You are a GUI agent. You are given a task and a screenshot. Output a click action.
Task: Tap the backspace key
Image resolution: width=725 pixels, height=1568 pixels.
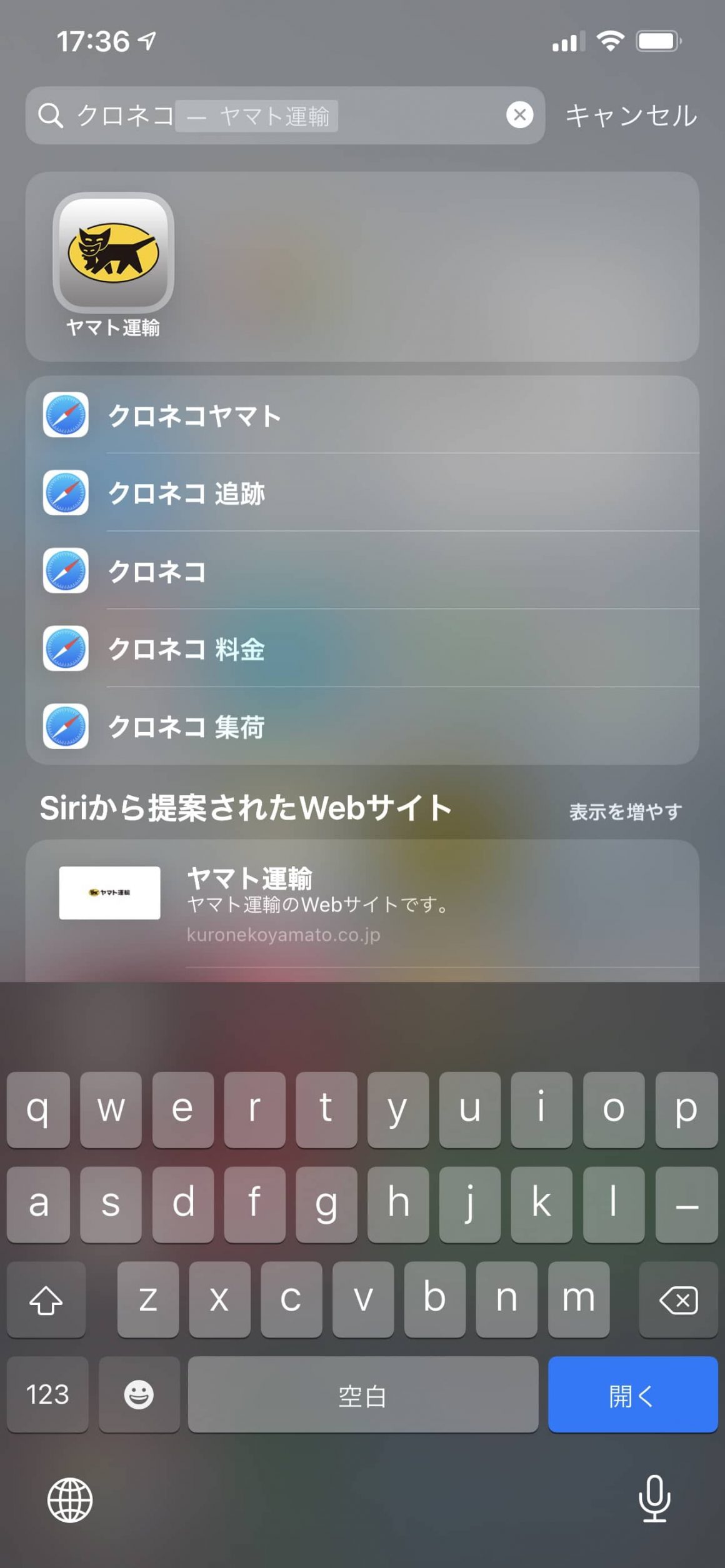[x=678, y=1301]
